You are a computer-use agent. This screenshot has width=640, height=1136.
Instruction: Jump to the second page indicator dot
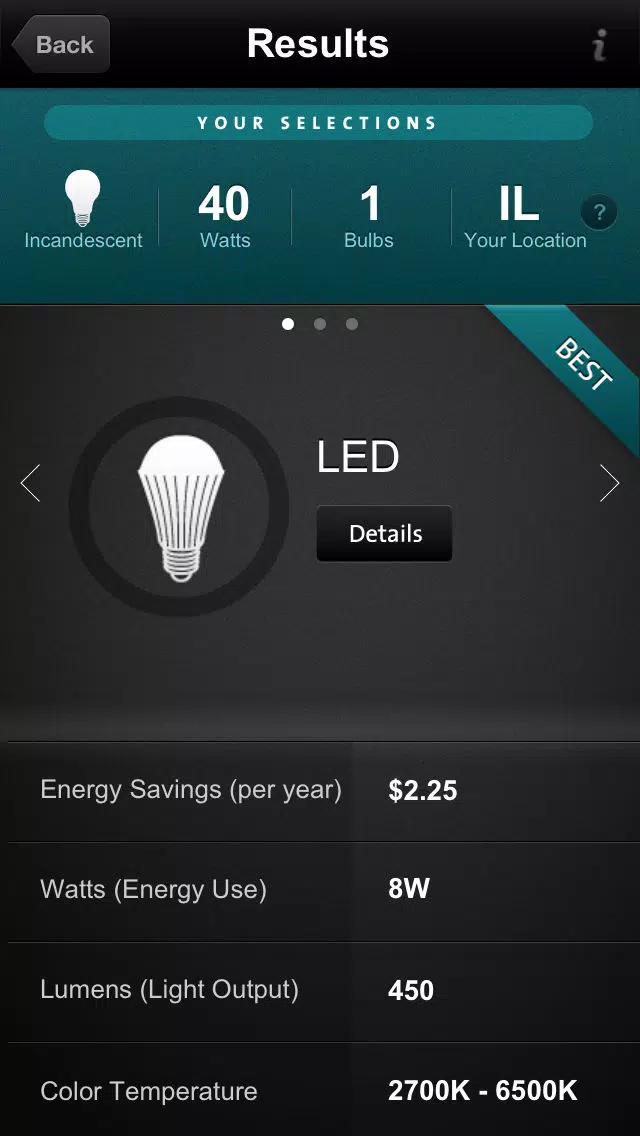(320, 324)
